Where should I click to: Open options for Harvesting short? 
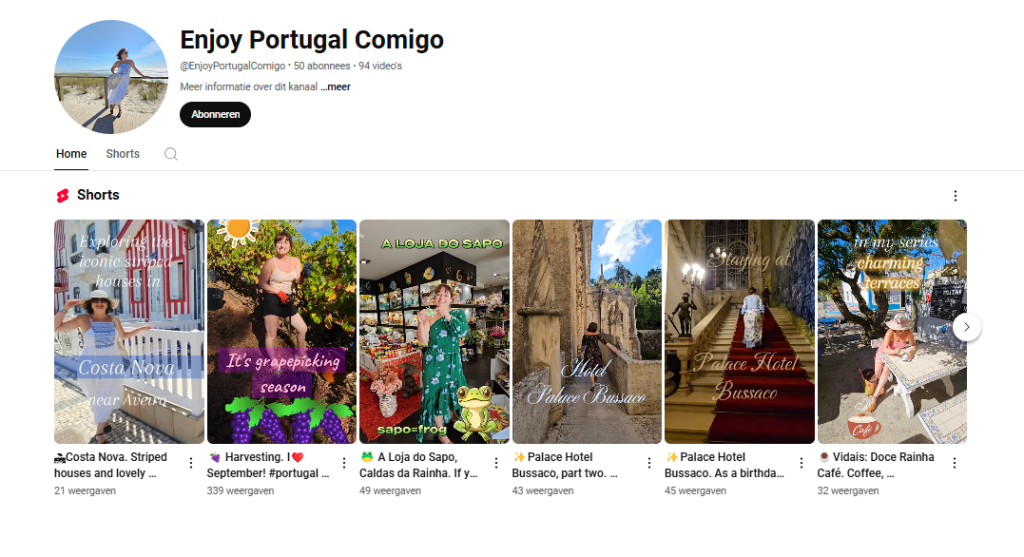click(344, 463)
